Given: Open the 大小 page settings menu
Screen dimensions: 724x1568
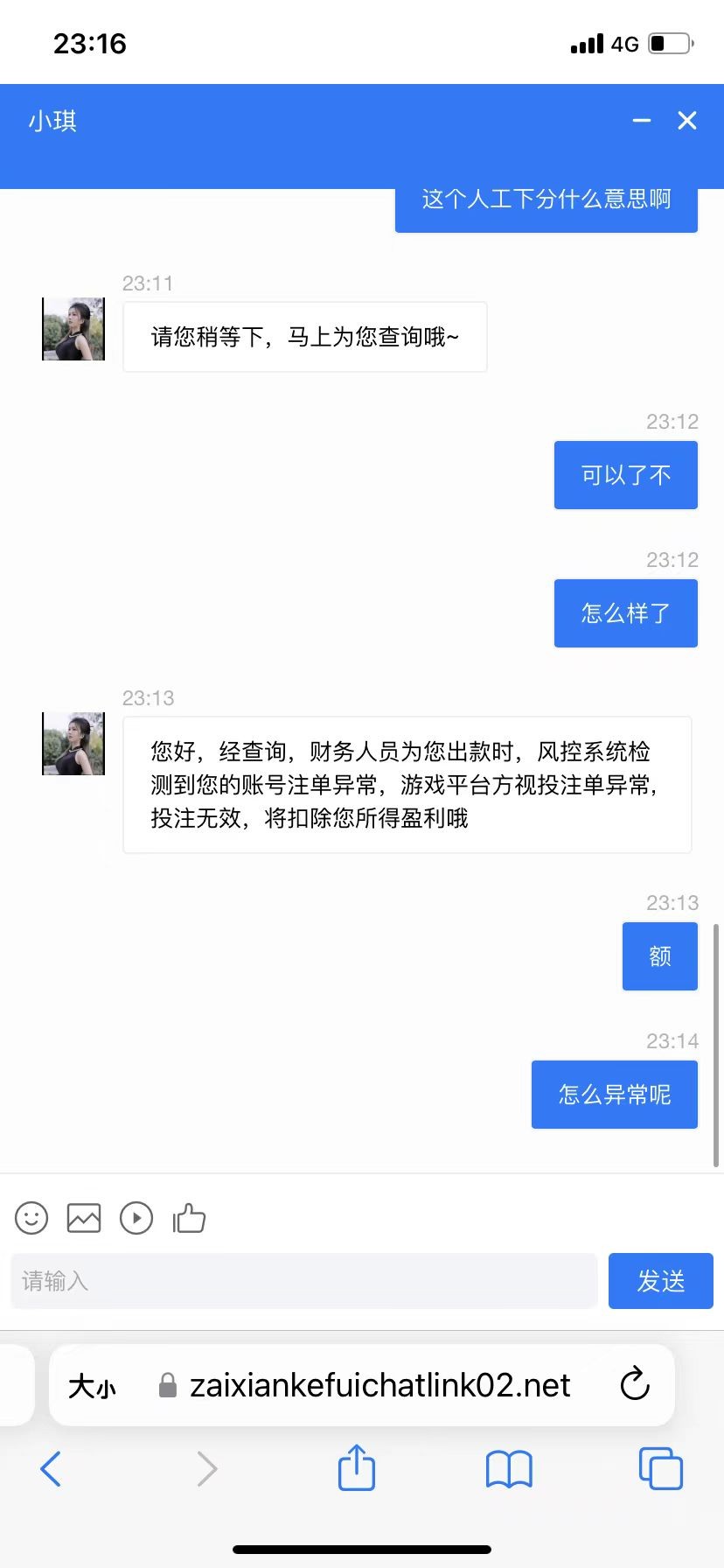Looking at the screenshot, I should point(92,1386).
